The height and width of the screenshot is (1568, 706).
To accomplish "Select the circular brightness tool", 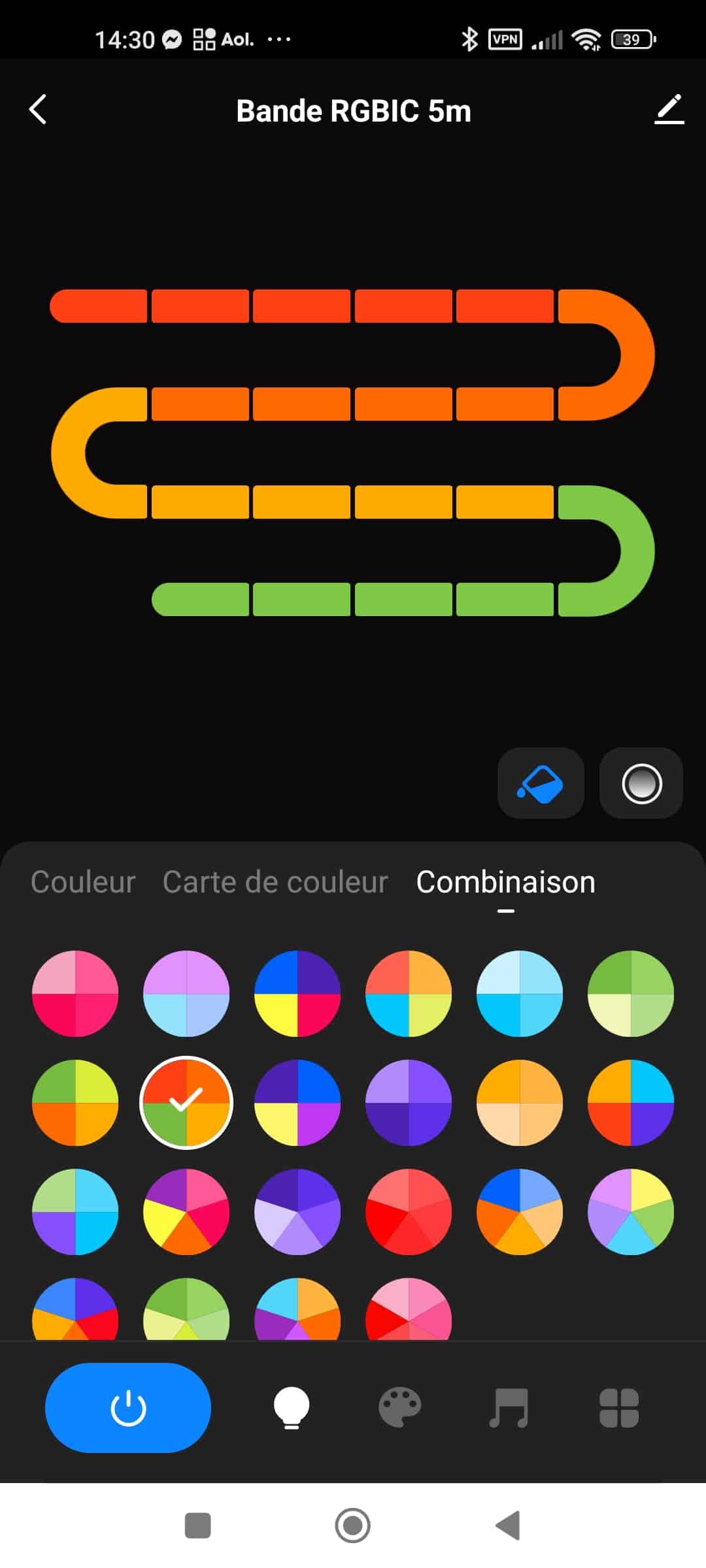I will click(641, 783).
